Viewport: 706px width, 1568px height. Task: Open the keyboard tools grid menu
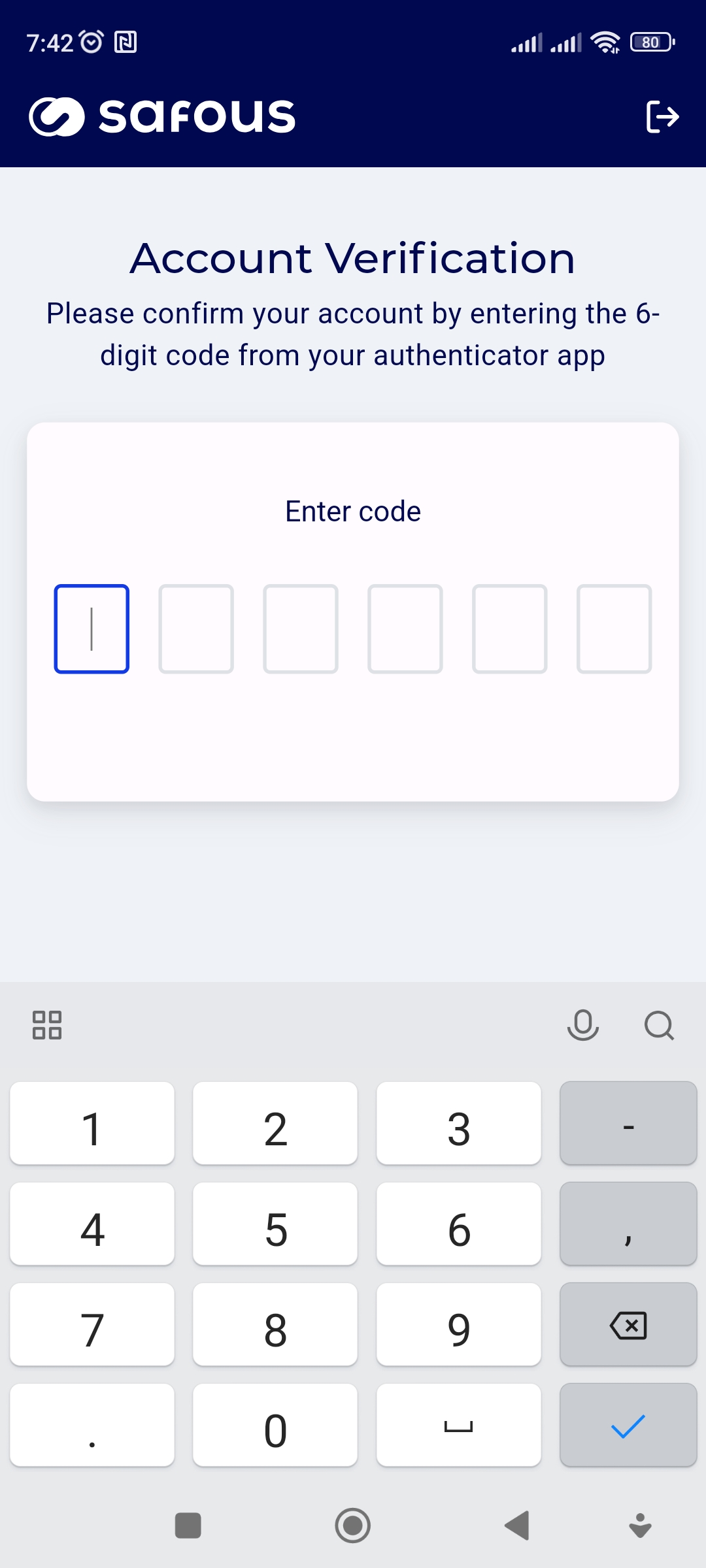coord(47,1024)
